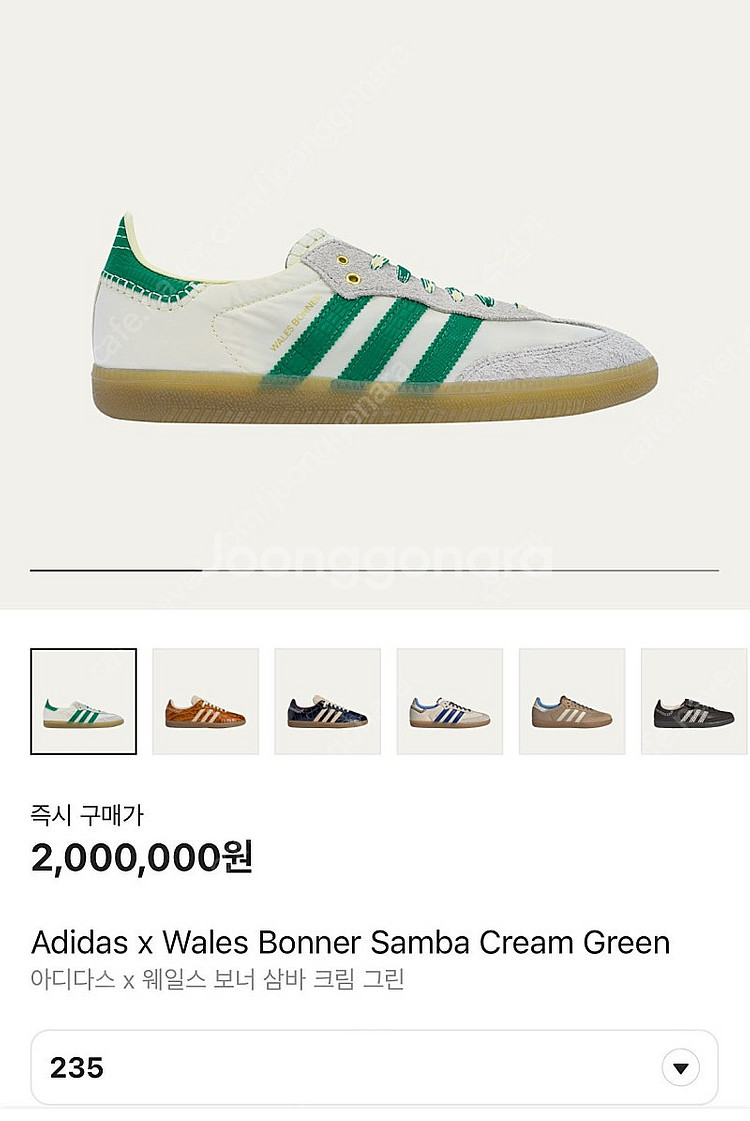
Task: View the dark navy Samba thumbnail
Action: click(x=327, y=701)
